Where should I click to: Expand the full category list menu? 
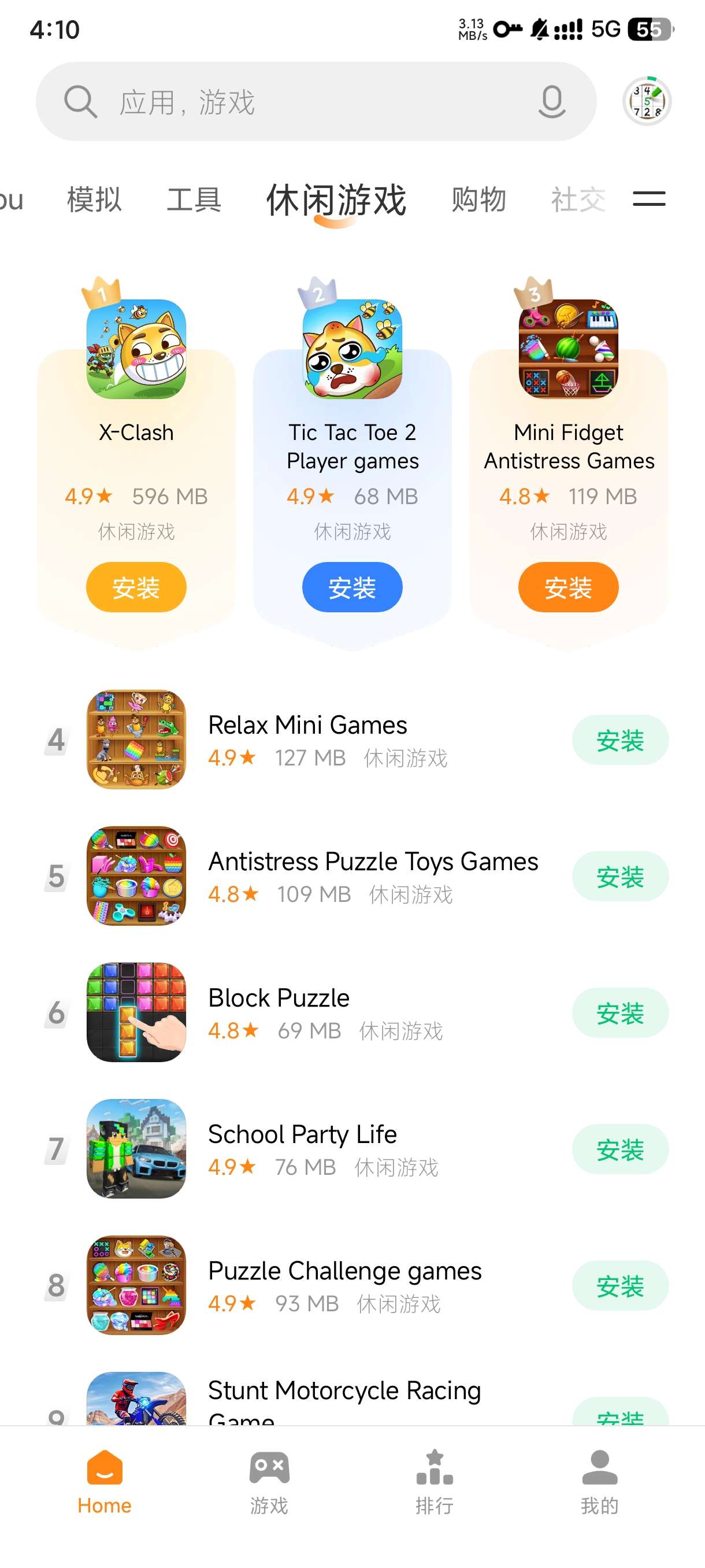click(649, 199)
